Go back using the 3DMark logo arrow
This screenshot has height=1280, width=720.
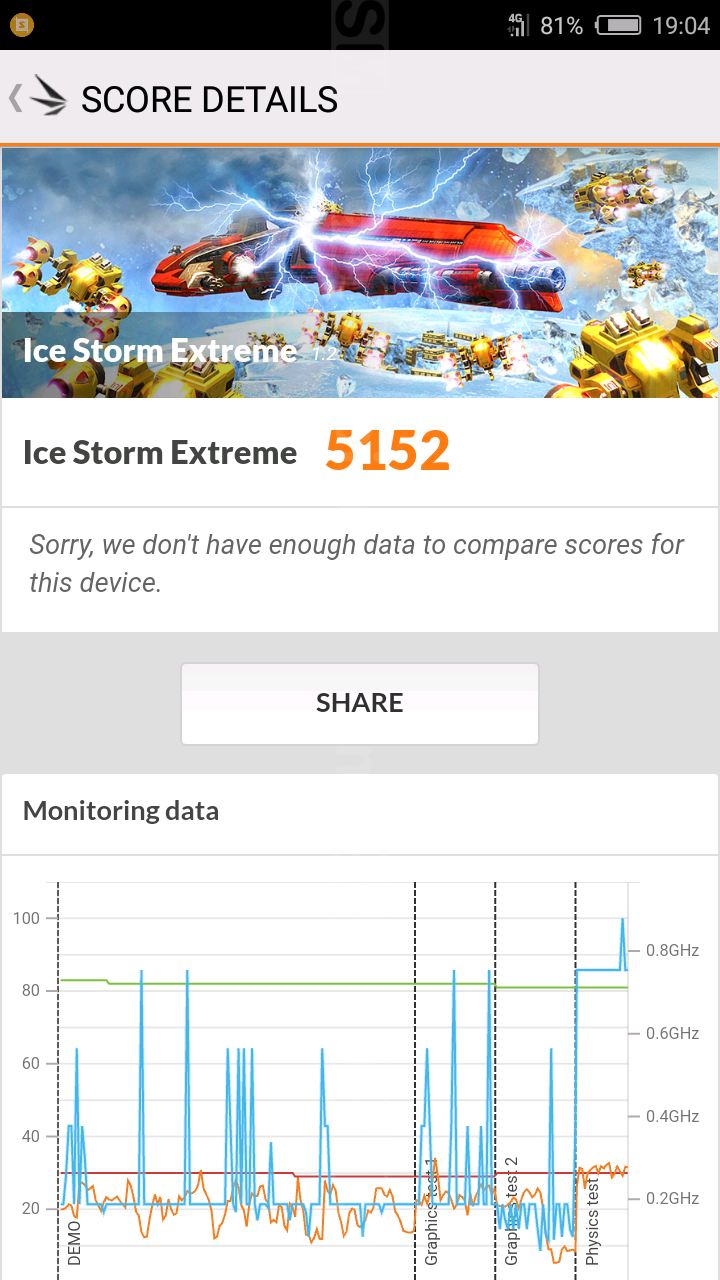38,98
